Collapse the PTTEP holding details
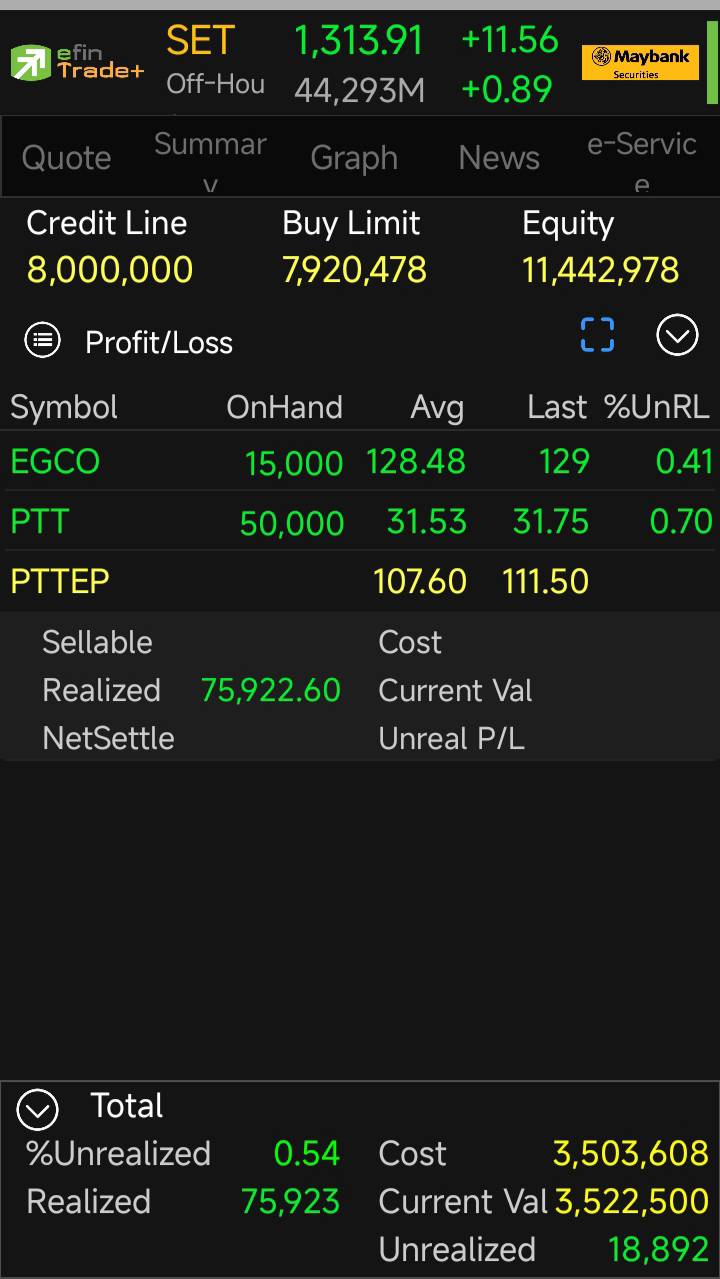 360,581
